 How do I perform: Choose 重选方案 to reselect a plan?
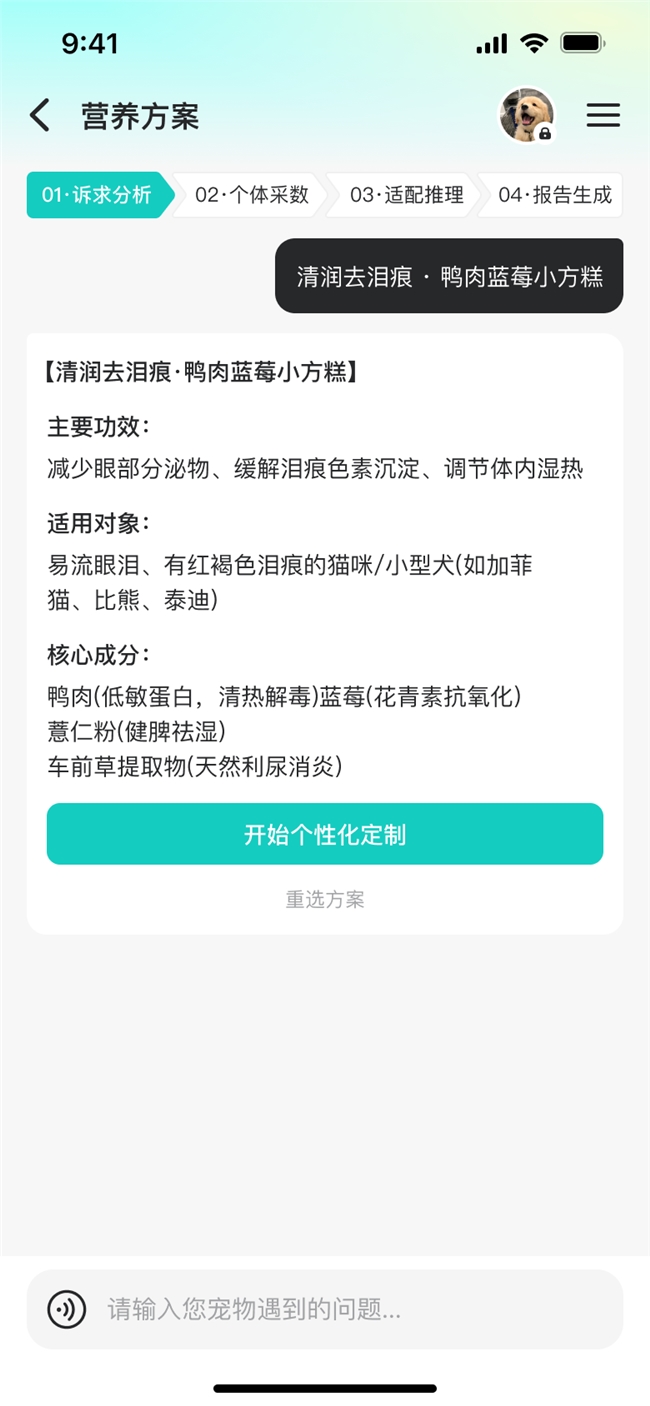pos(325,900)
